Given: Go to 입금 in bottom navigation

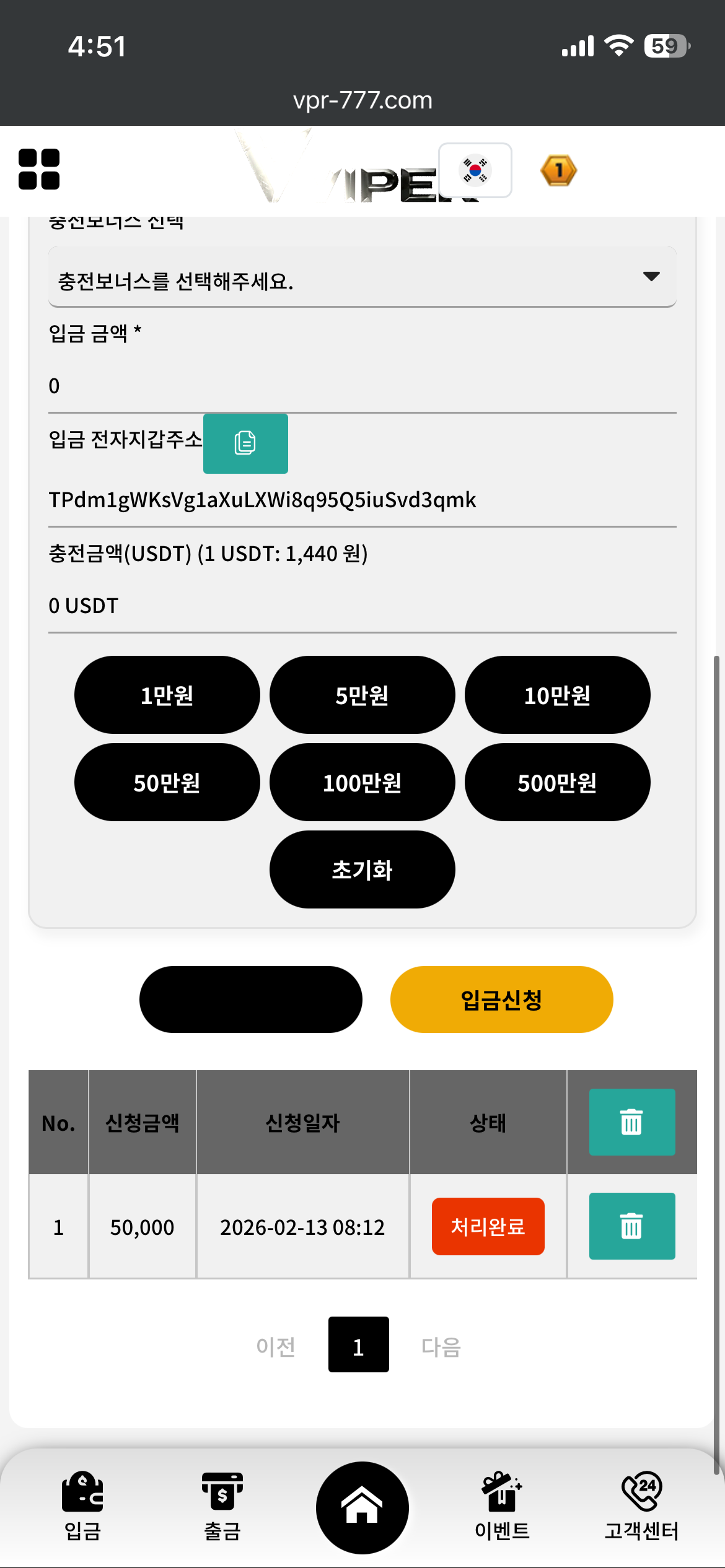Looking at the screenshot, I should (82, 1506).
